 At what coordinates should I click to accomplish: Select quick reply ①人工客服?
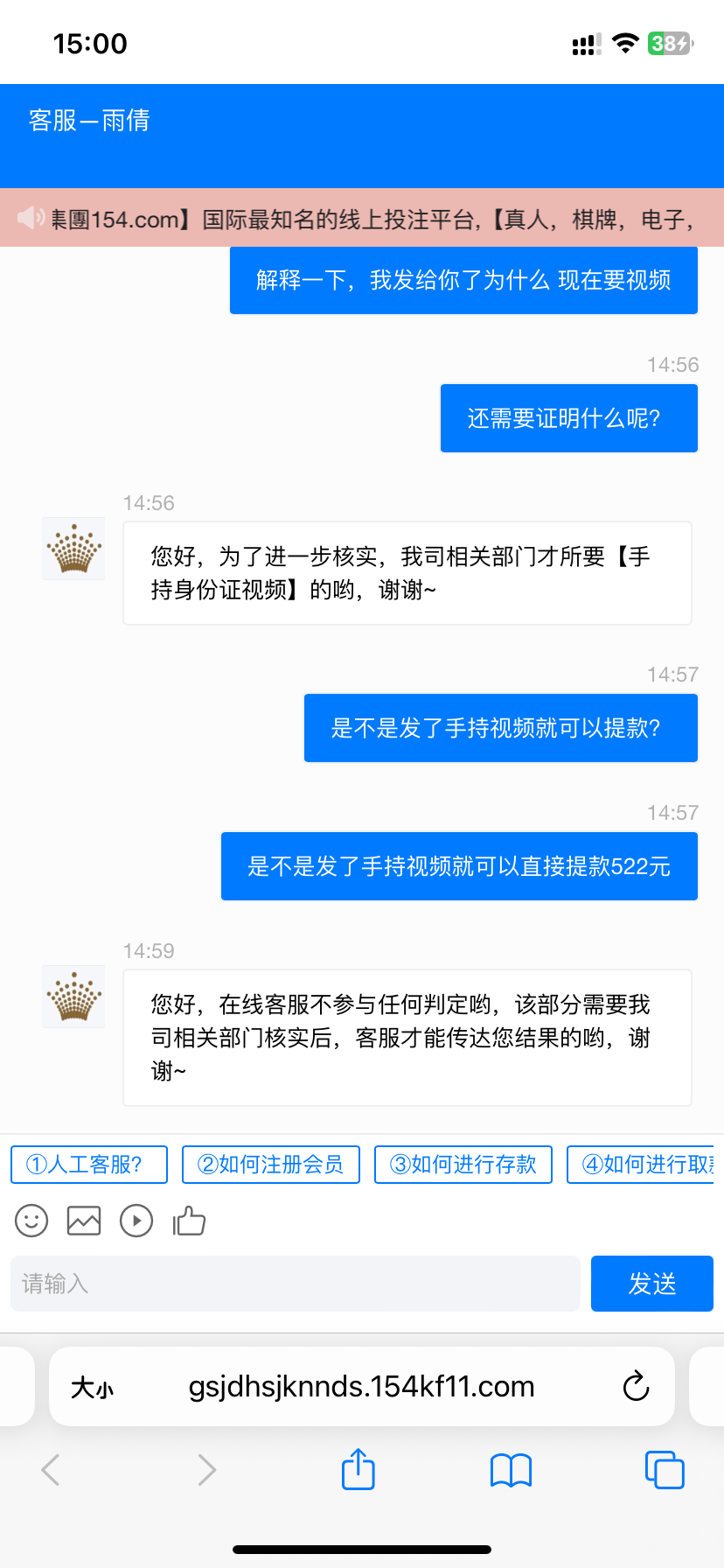click(x=88, y=1165)
